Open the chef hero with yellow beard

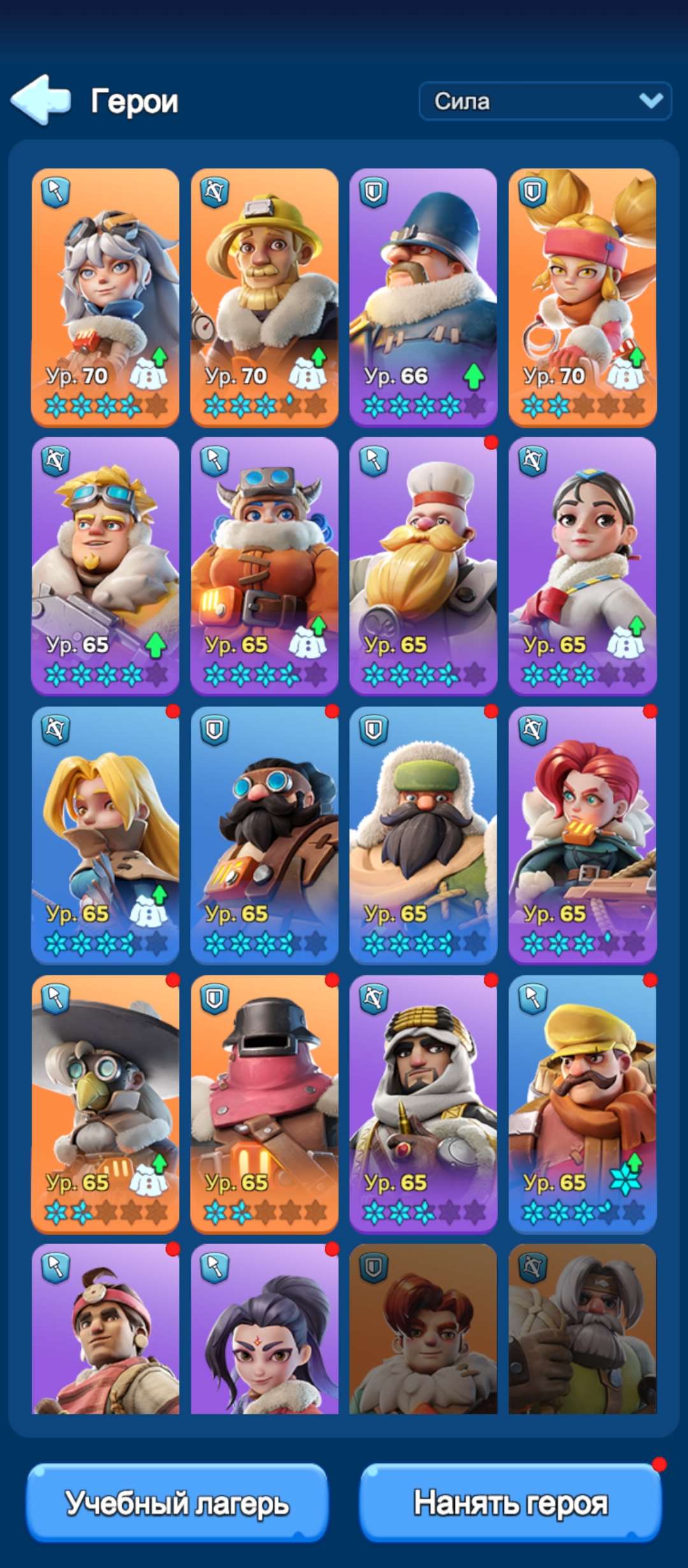[x=424, y=566]
